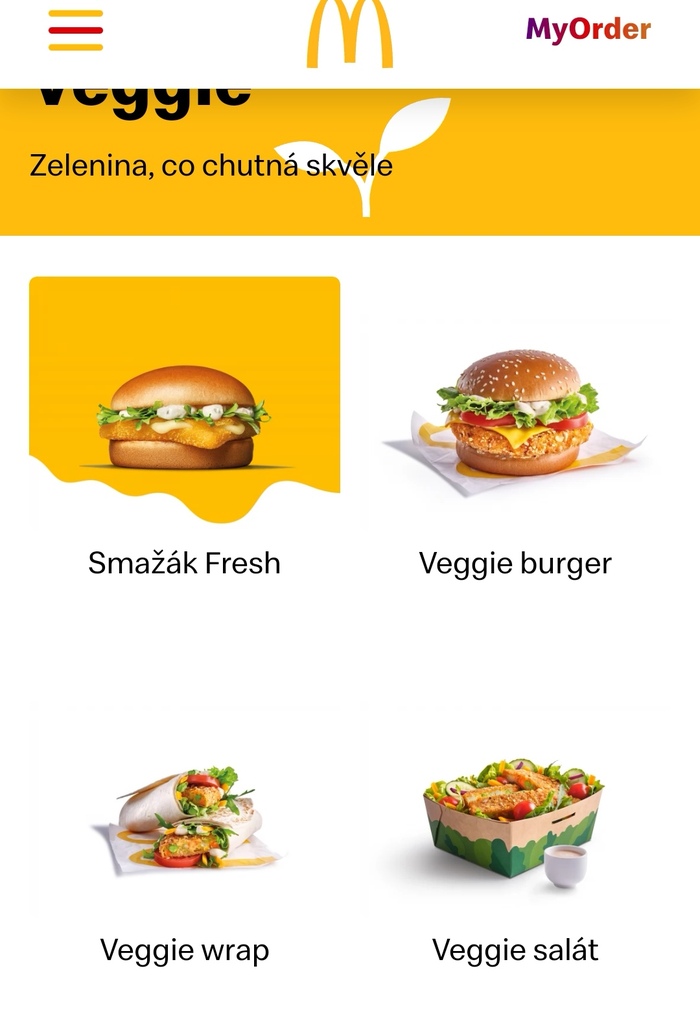700x1021 pixels.
Task: Open the hamburger navigation menu
Action: point(75,30)
